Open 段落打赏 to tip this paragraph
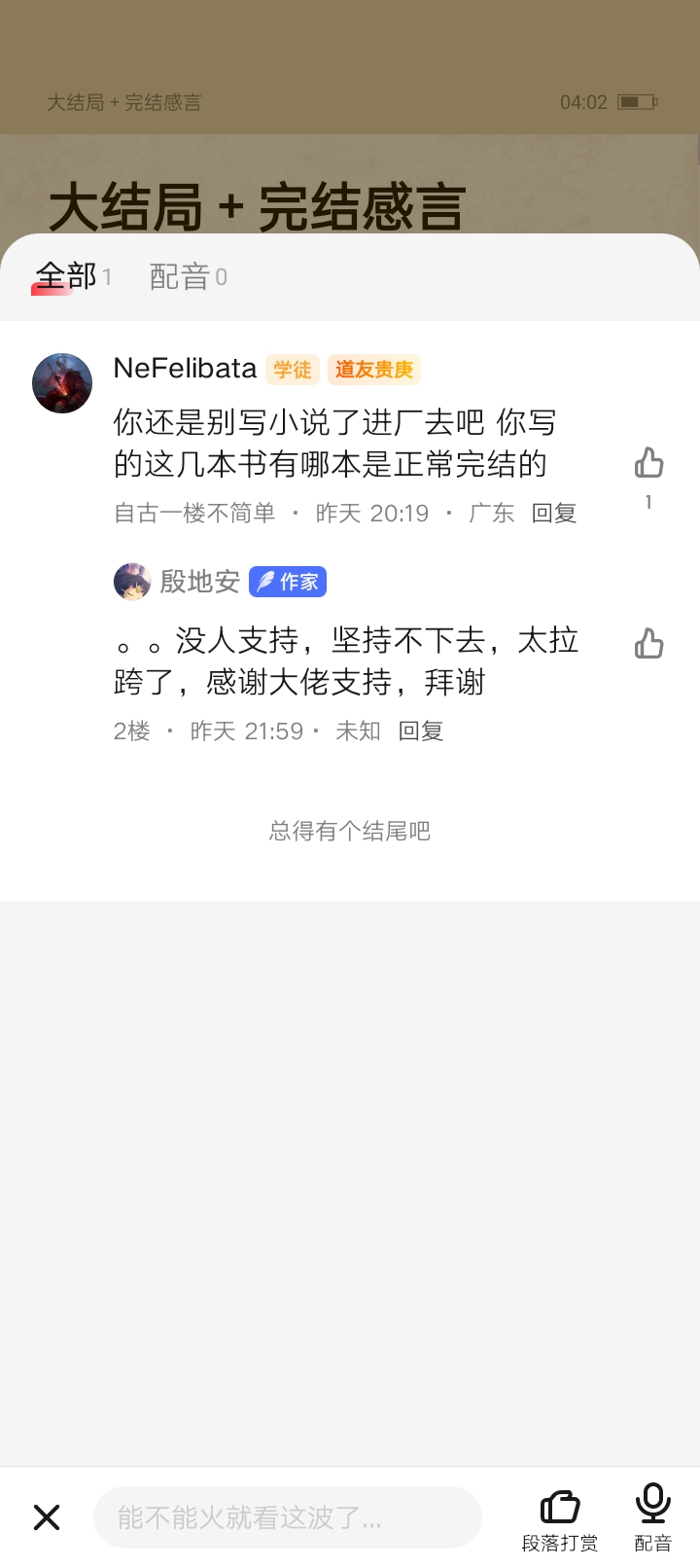 point(560,1518)
